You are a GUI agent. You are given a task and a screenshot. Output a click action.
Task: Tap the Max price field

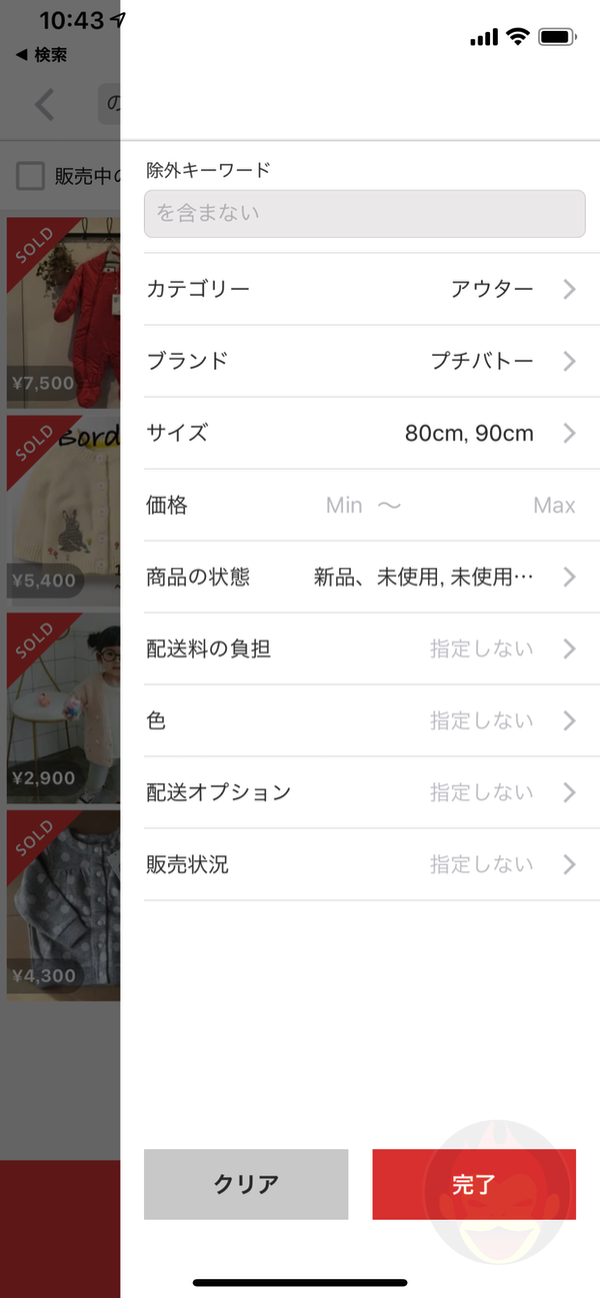tap(553, 505)
